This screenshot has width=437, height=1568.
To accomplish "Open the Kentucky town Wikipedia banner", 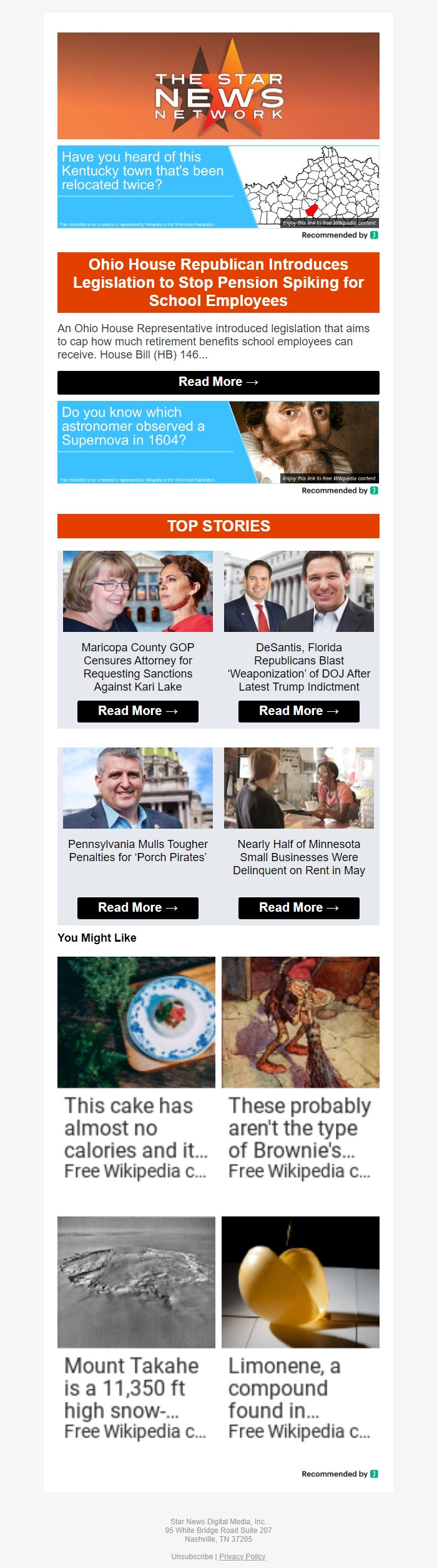I will tap(218, 187).
